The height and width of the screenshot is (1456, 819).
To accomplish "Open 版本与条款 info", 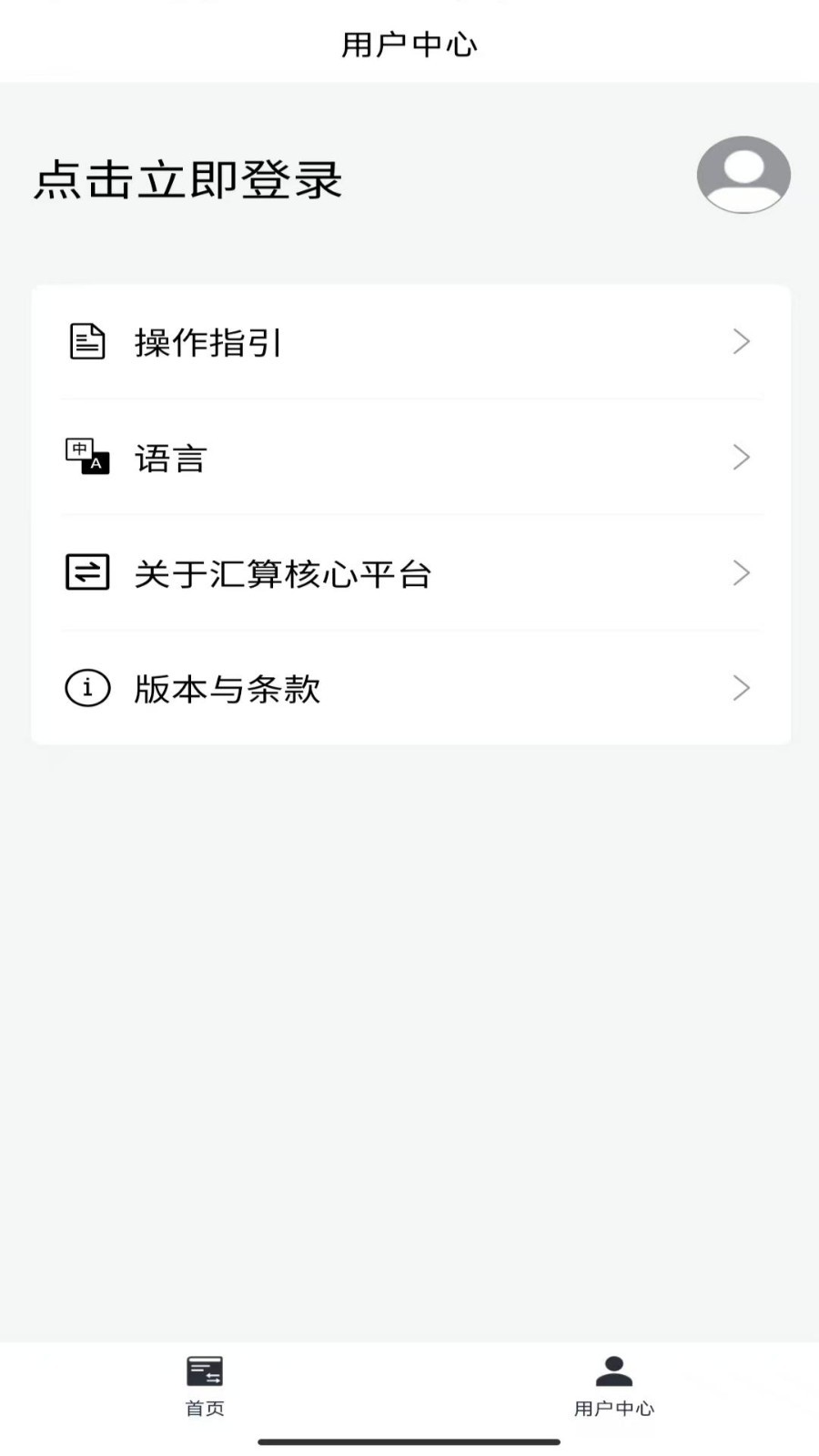I will [x=409, y=689].
